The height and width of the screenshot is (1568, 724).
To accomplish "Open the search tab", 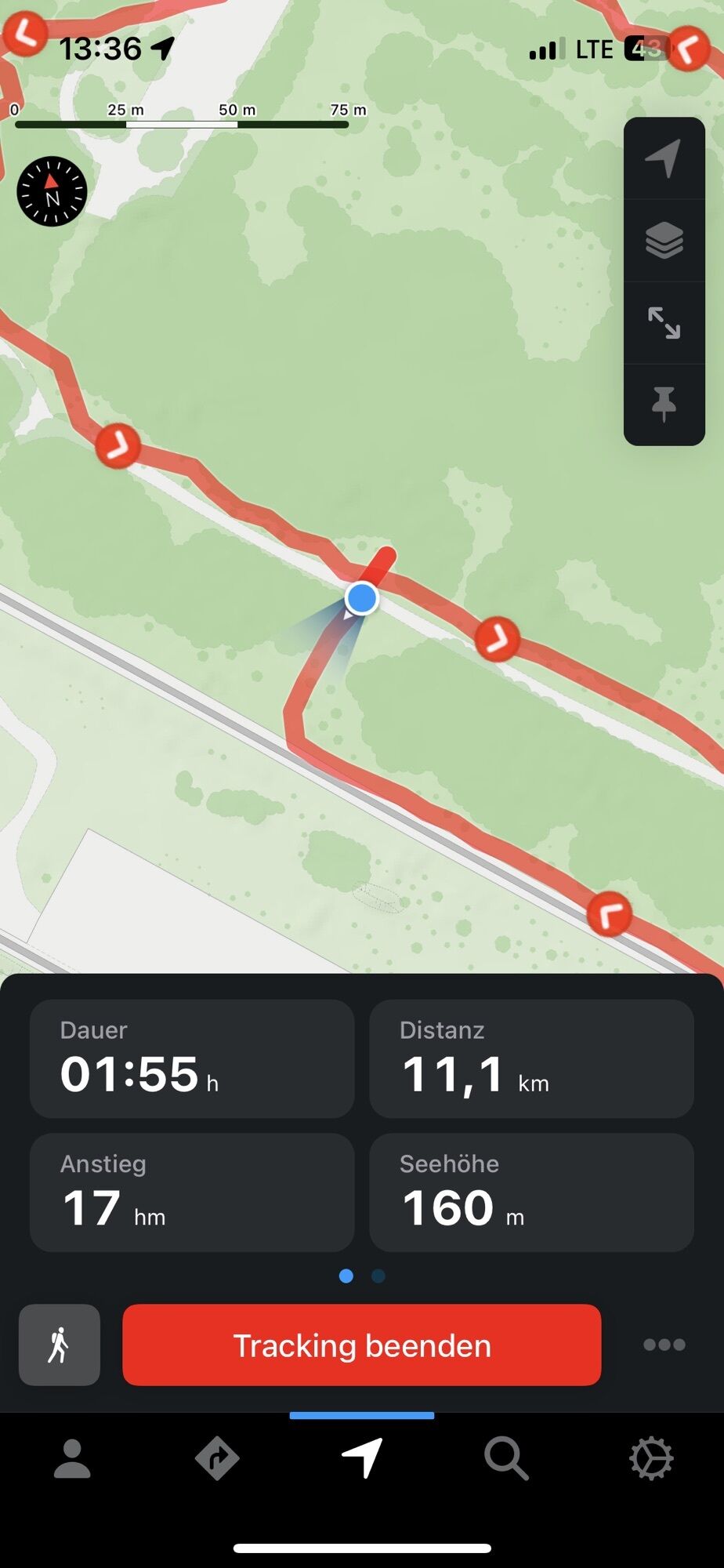I will point(506,1459).
